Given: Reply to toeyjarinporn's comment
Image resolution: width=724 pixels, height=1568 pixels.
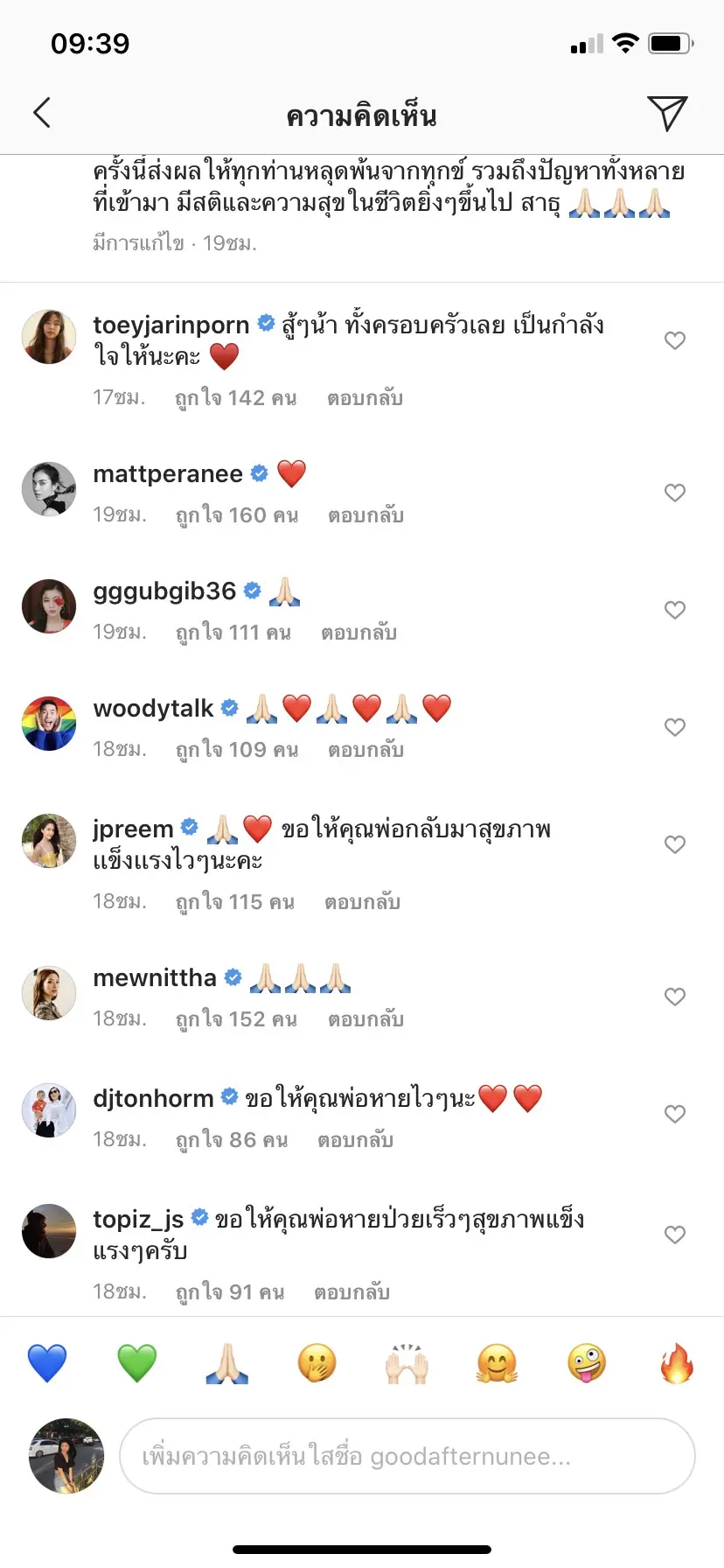Looking at the screenshot, I should 365,399.
